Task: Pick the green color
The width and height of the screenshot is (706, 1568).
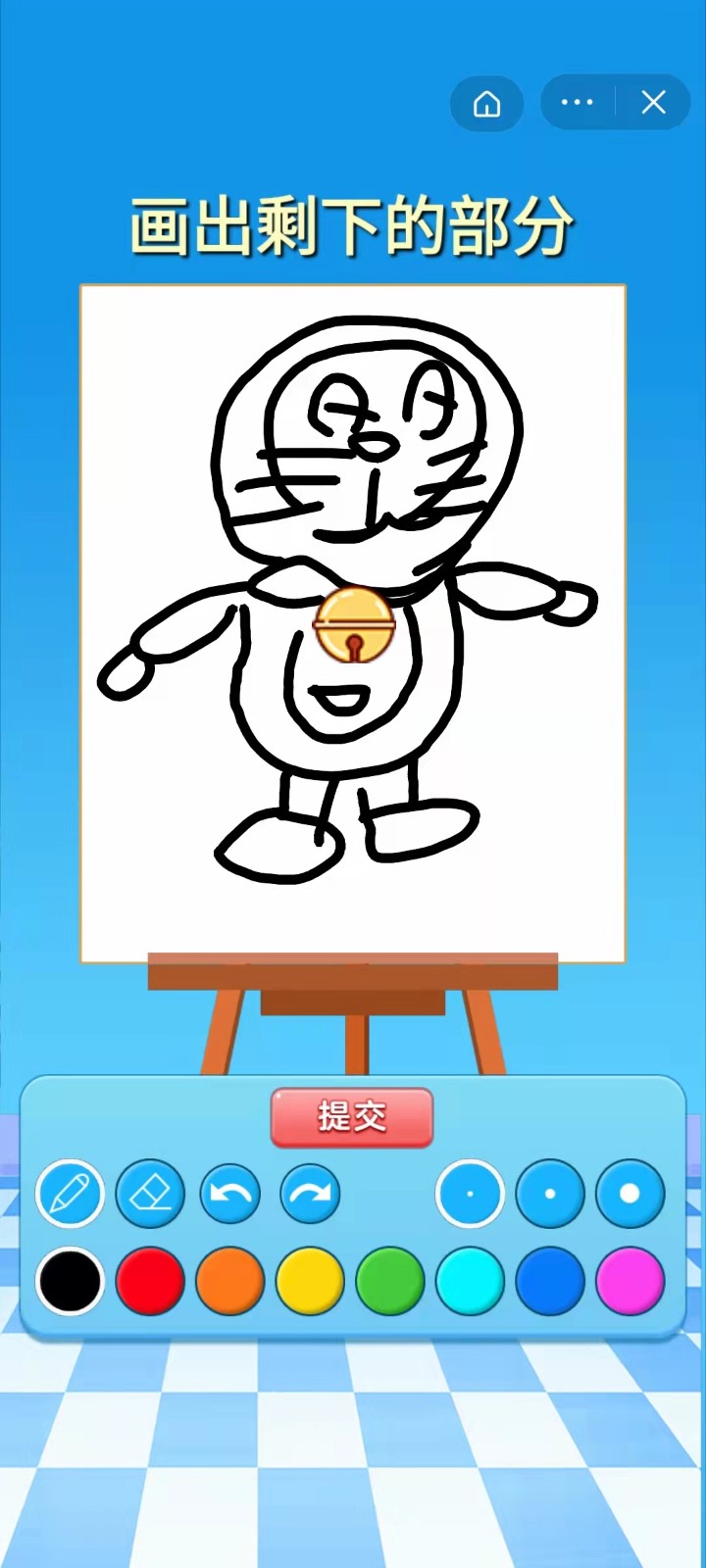Action: 390,1280
